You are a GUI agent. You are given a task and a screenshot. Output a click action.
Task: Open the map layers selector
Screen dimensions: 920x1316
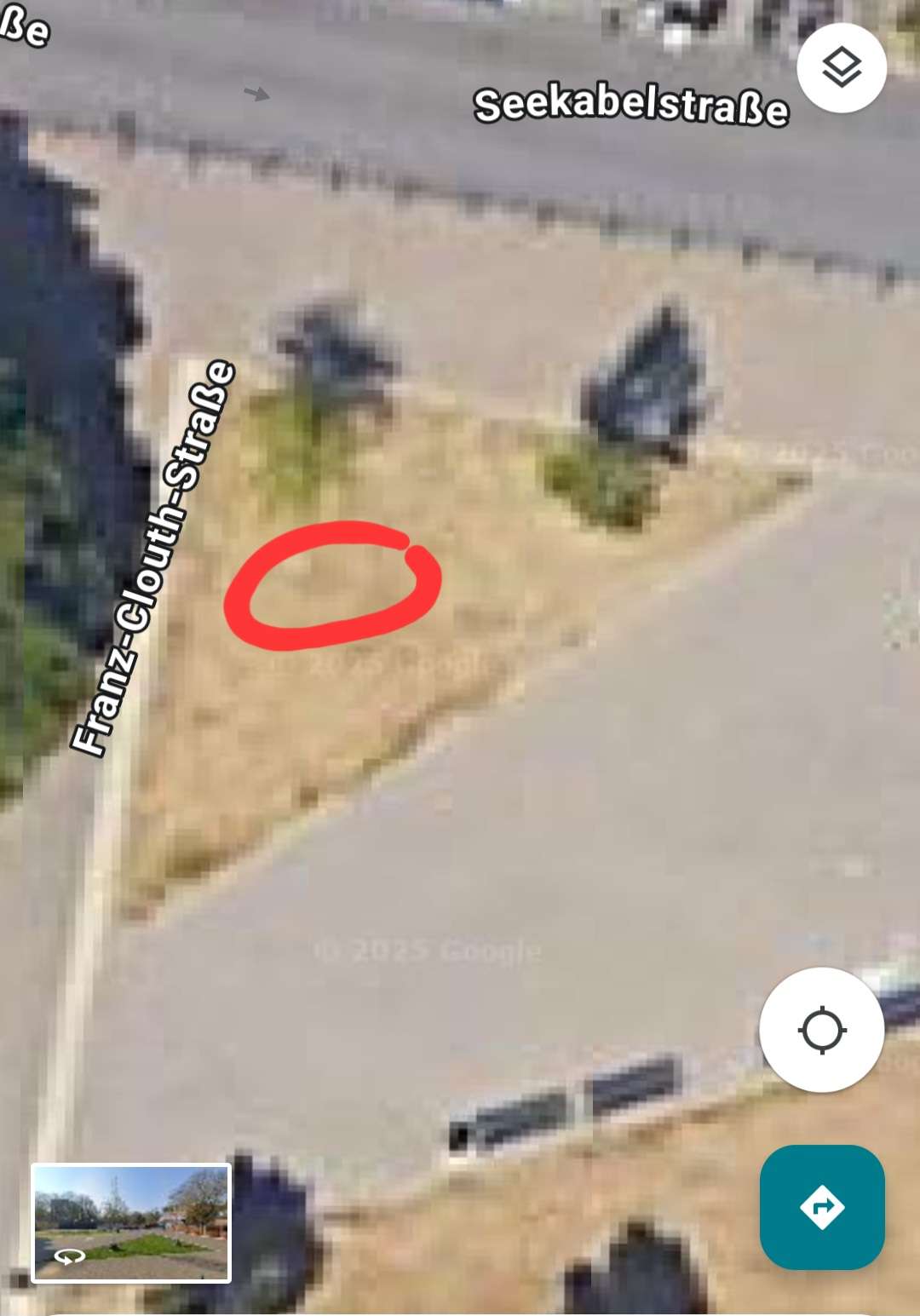[842, 68]
